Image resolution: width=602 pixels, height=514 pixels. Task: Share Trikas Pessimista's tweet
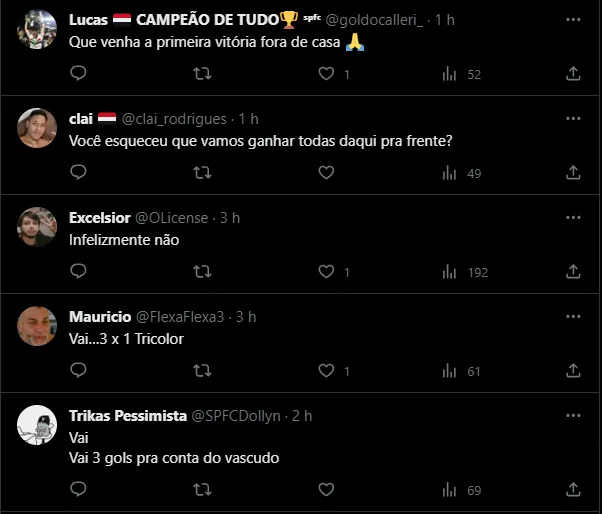point(573,490)
